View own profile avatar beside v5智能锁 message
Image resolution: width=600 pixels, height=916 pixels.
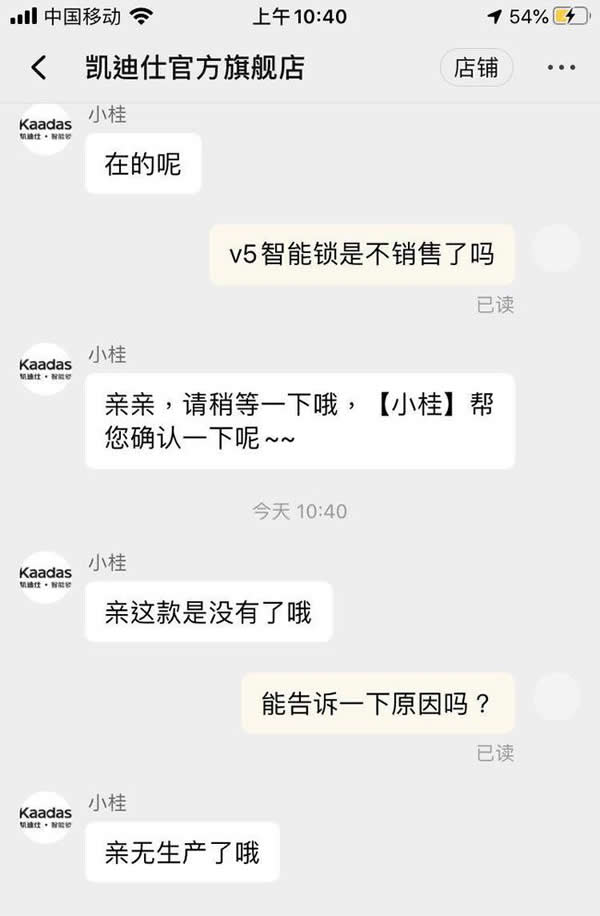pos(555,250)
